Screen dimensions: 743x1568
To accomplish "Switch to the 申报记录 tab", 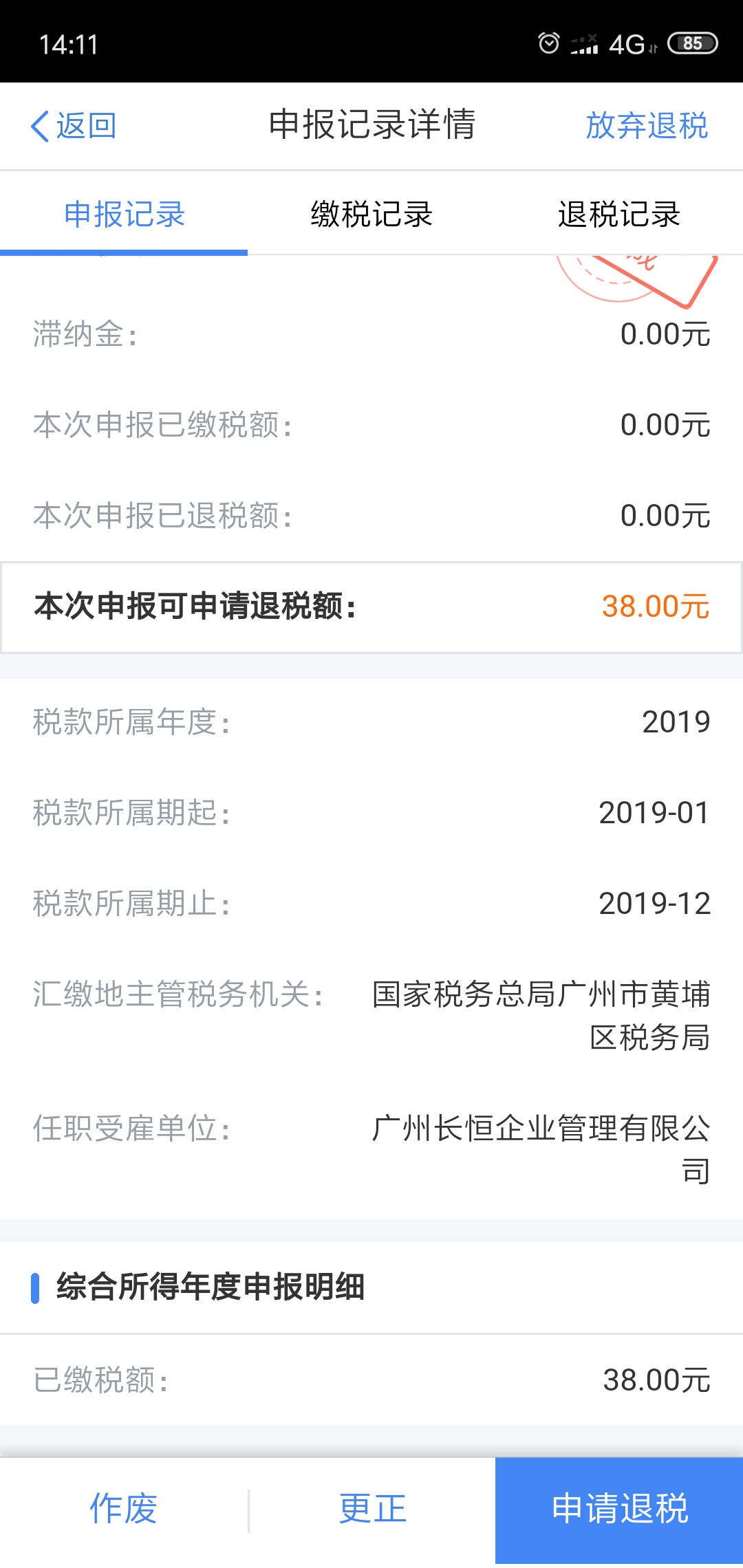I will pos(124,214).
